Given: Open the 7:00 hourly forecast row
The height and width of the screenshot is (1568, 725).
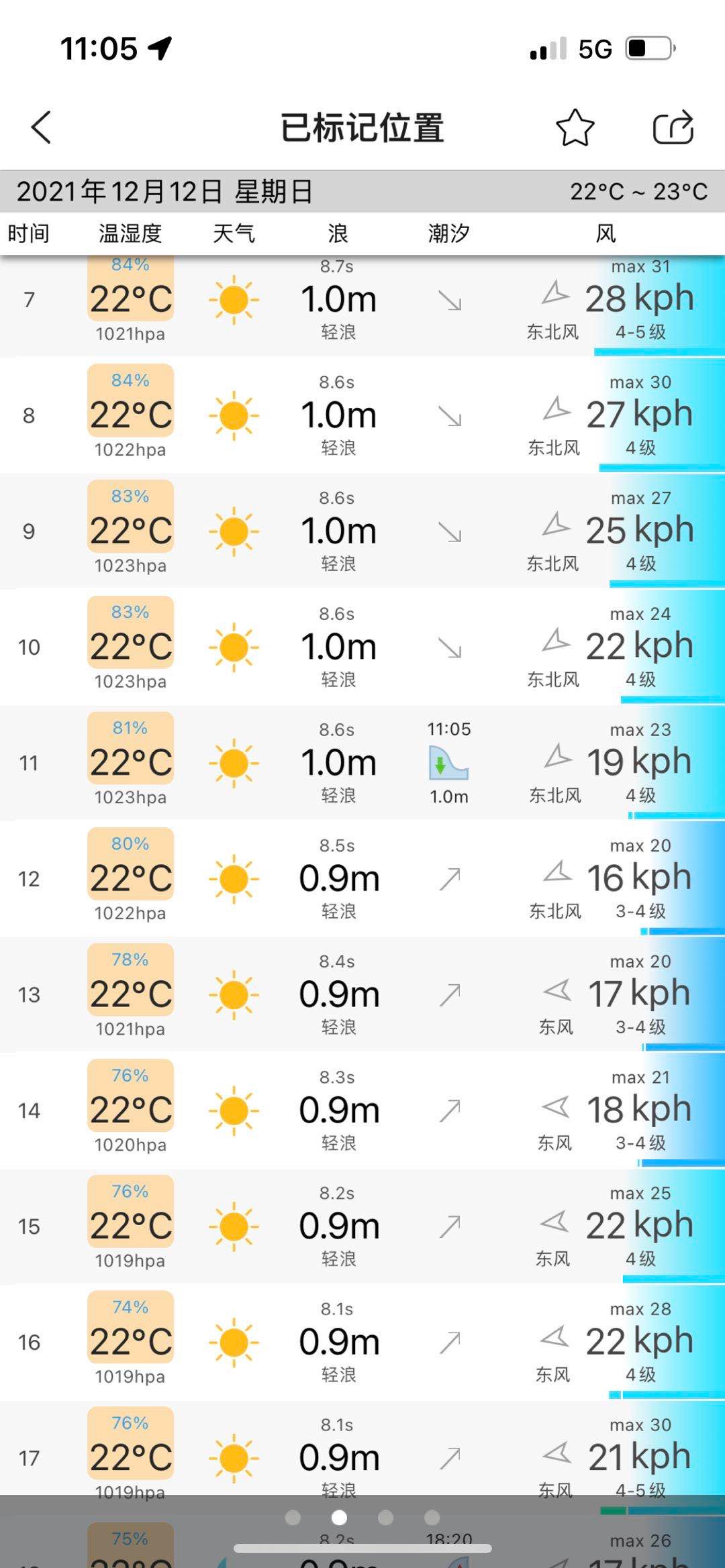Looking at the screenshot, I should click(362, 305).
